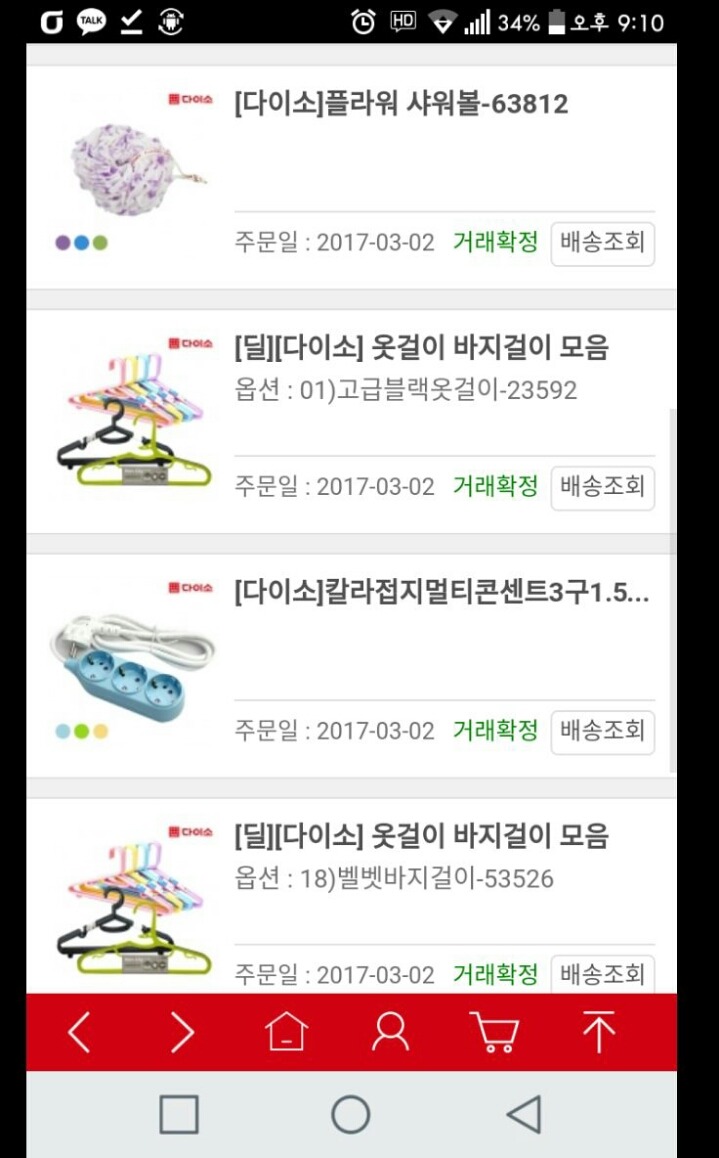This screenshot has width=719, height=1158.
Task: Check delivery for 고급블랙옷걸이-23592 order
Action: click(602, 487)
